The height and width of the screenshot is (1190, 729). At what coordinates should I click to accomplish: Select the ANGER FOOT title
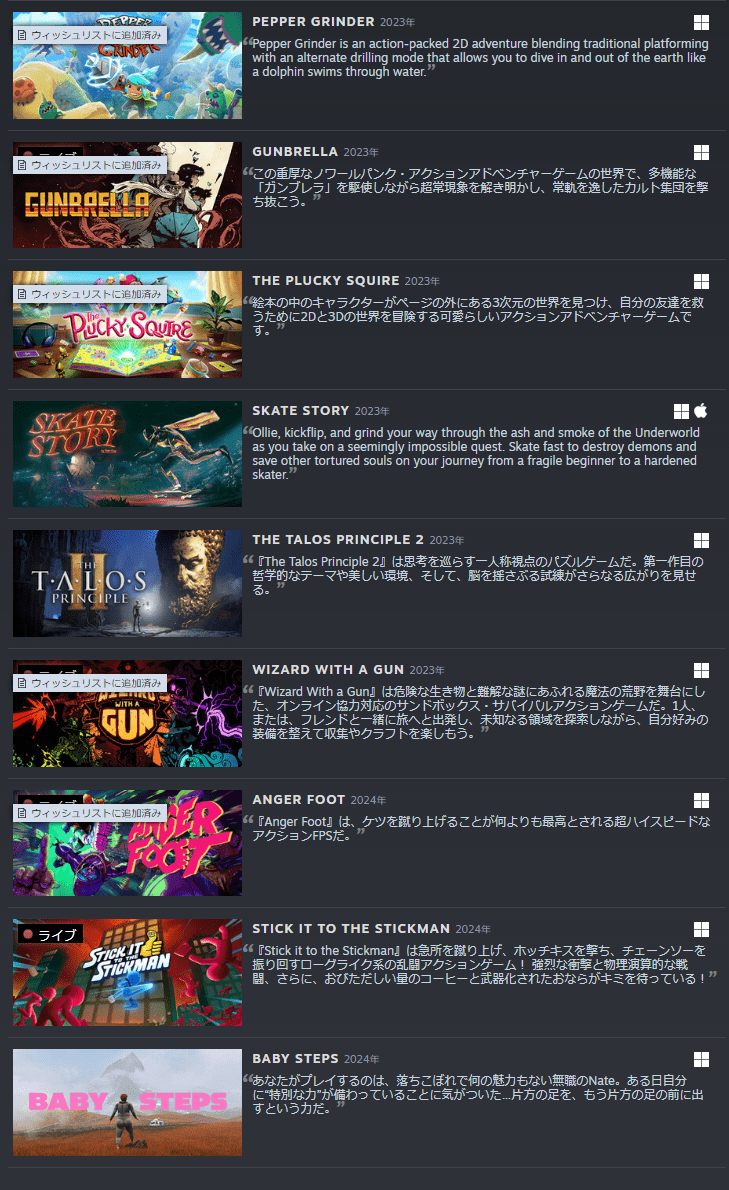pos(299,800)
